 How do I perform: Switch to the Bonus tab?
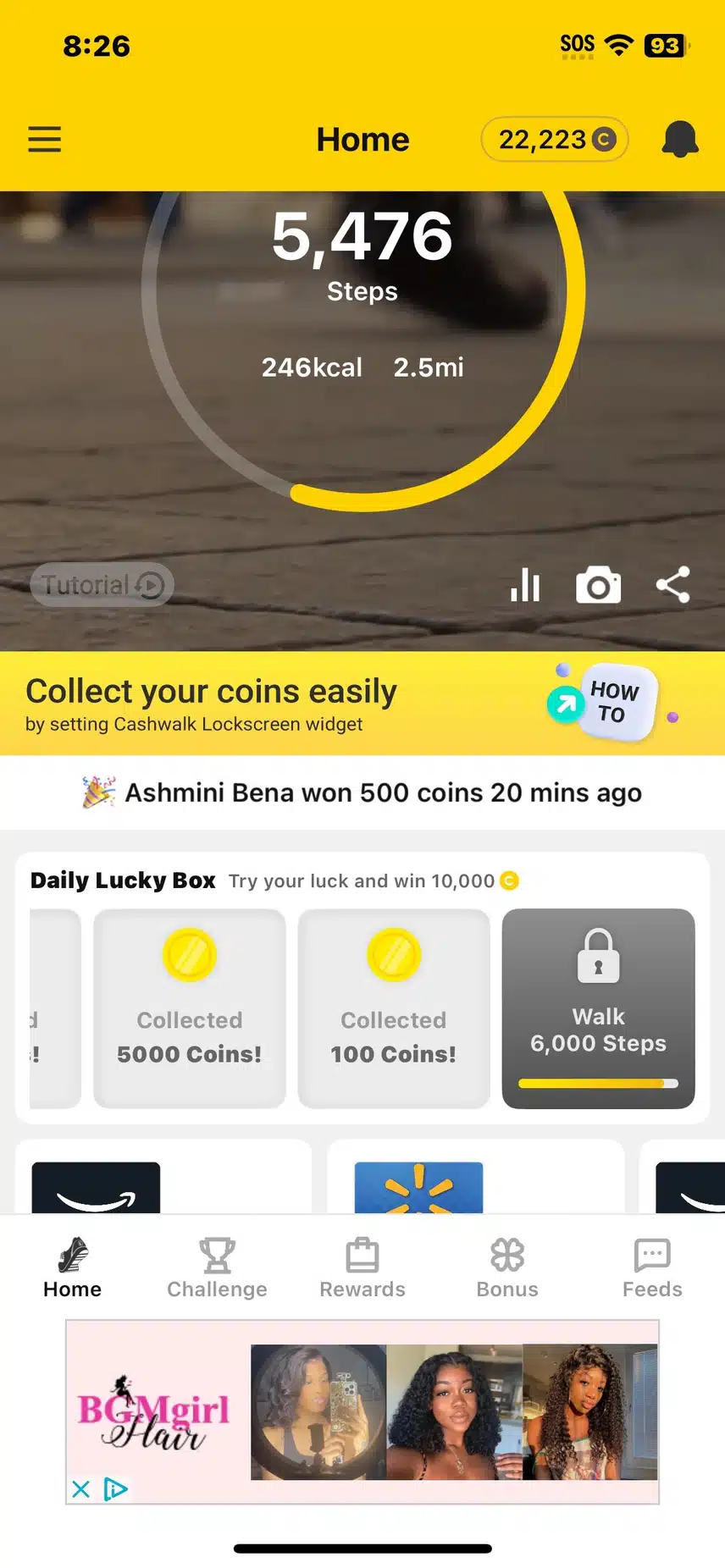click(507, 1267)
